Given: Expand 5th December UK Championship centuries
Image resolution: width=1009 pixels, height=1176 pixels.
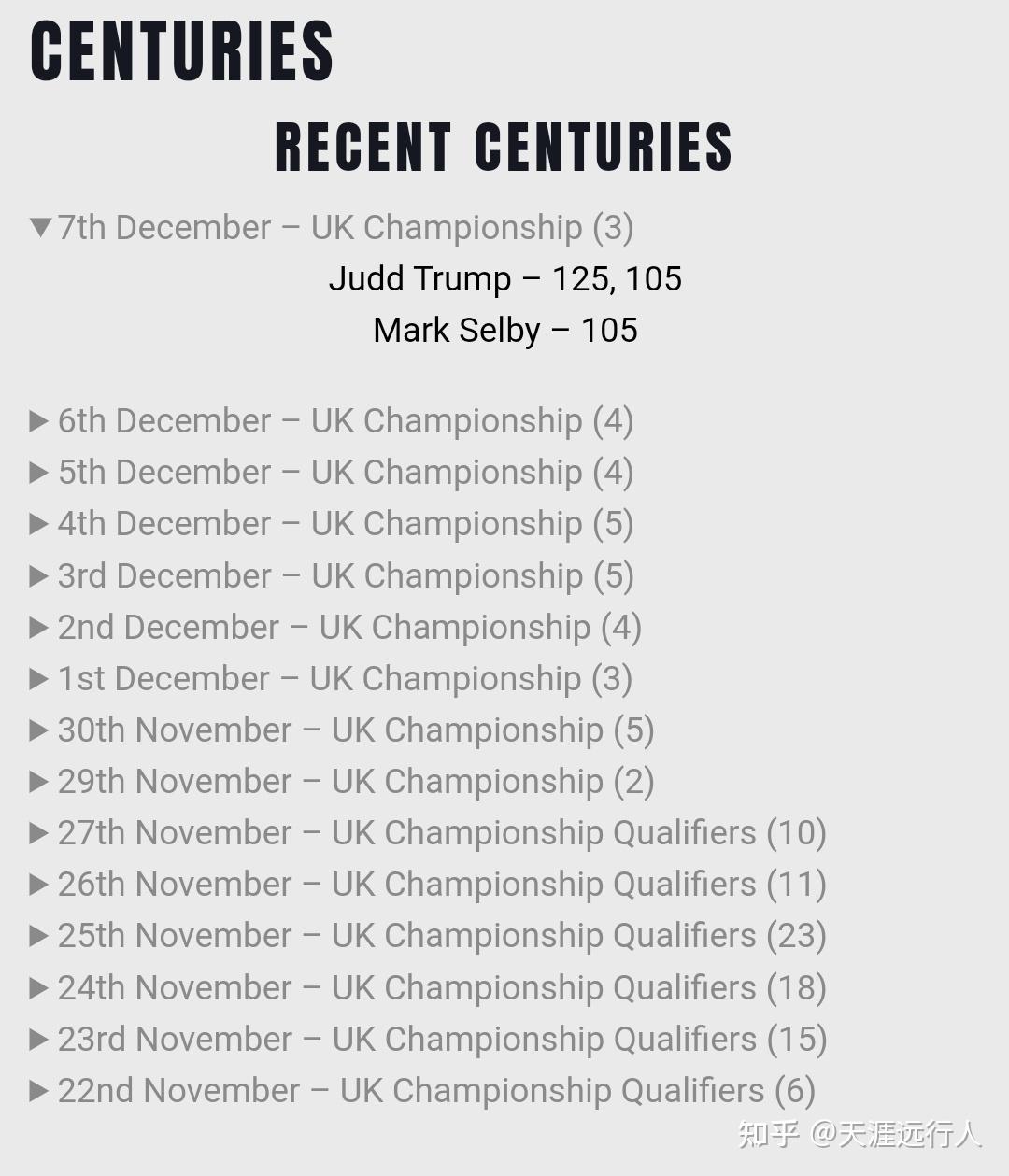Looking at the screenshot, I should (x=332, y=473).
